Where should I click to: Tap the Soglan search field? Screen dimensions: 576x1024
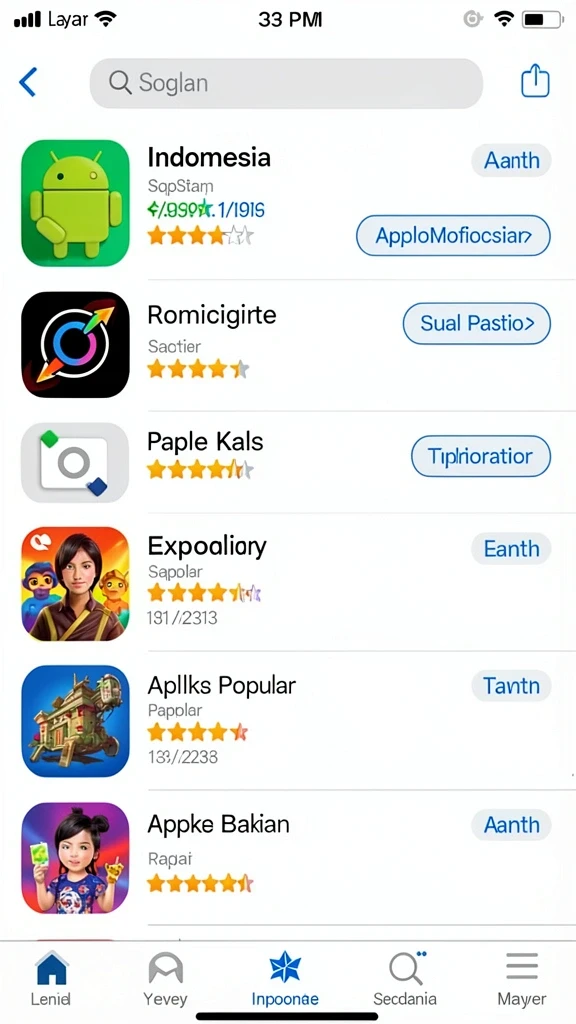(x=286, y=83)
